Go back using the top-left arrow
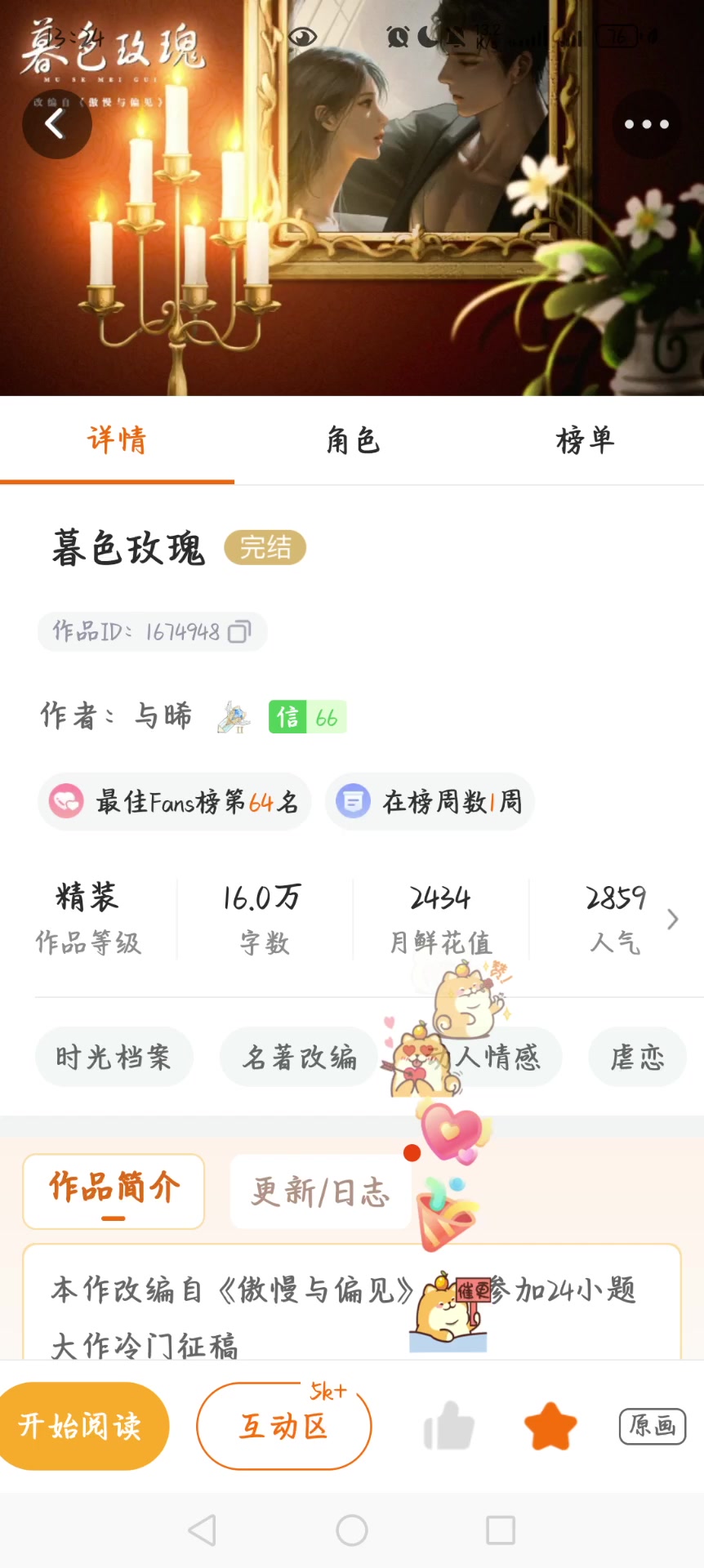The image size is (704, 1568). 56,125
